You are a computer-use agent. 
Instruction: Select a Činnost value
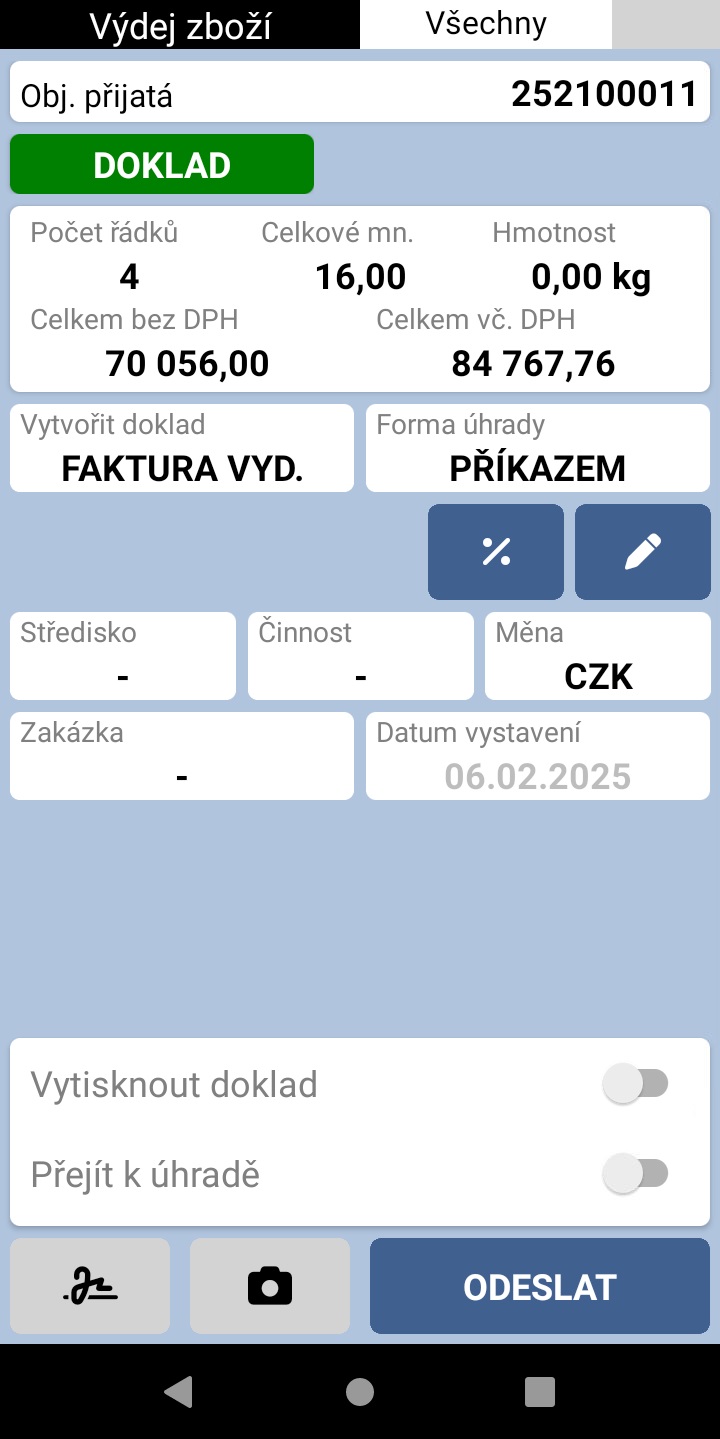(360, 656)
